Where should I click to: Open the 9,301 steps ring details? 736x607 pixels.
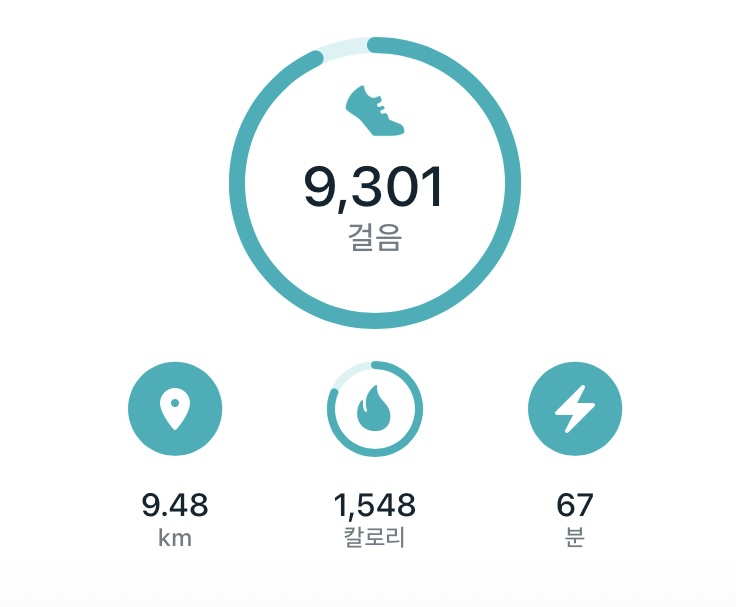(x=375, y=185)
